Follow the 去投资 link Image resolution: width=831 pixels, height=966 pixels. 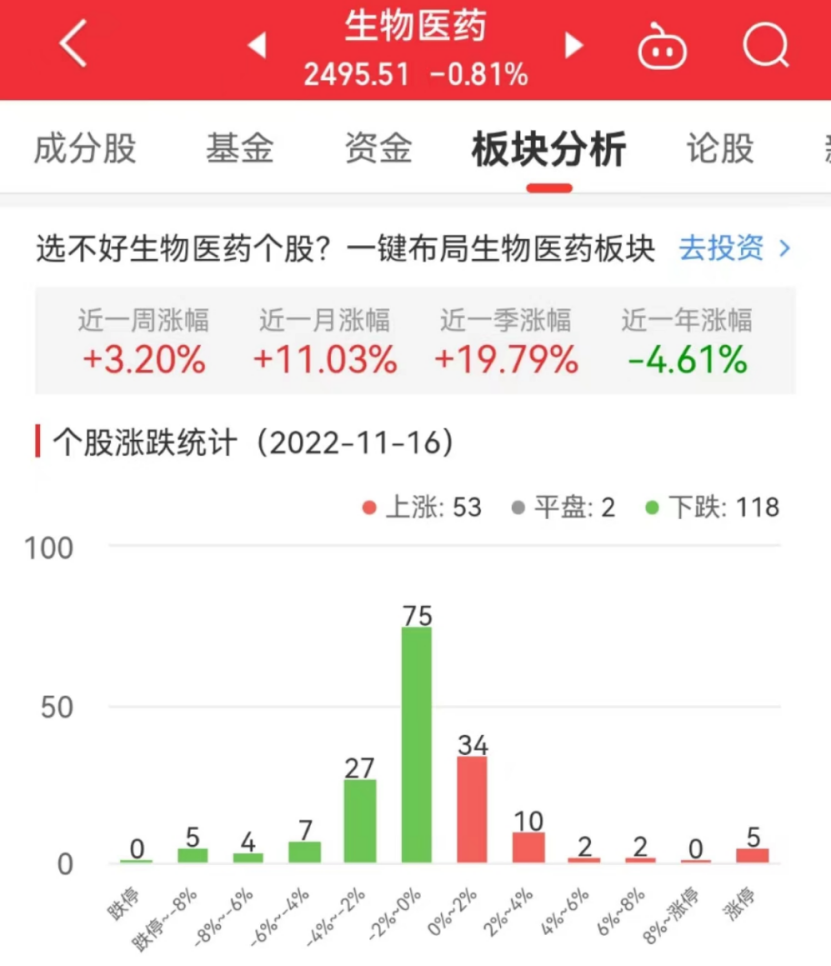pos(733,248)
